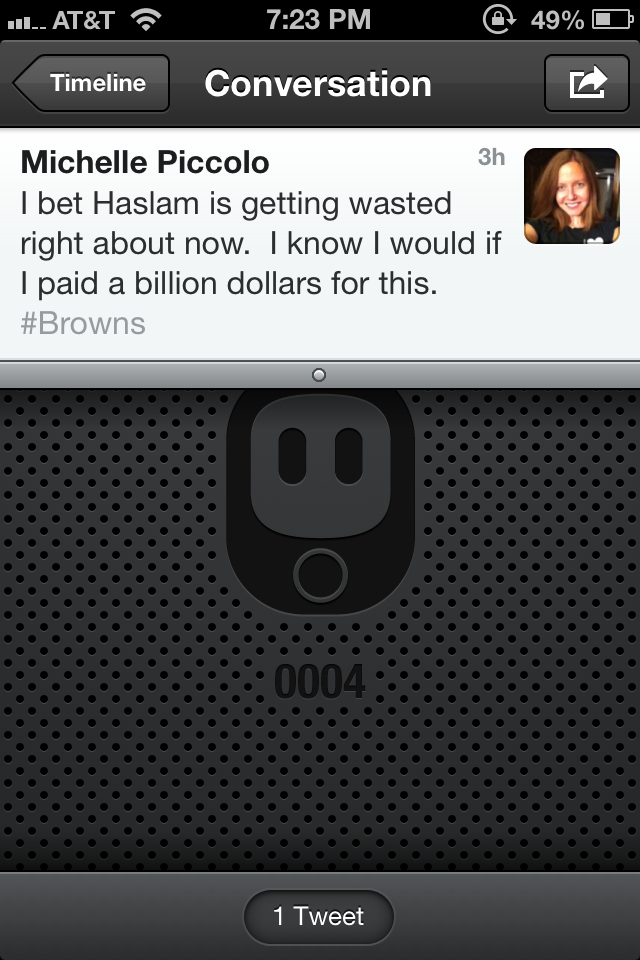Viewport: 640px width, 960px height.
Task: Open Michelle Piccolo's profile picture
Action: [571, 196]
